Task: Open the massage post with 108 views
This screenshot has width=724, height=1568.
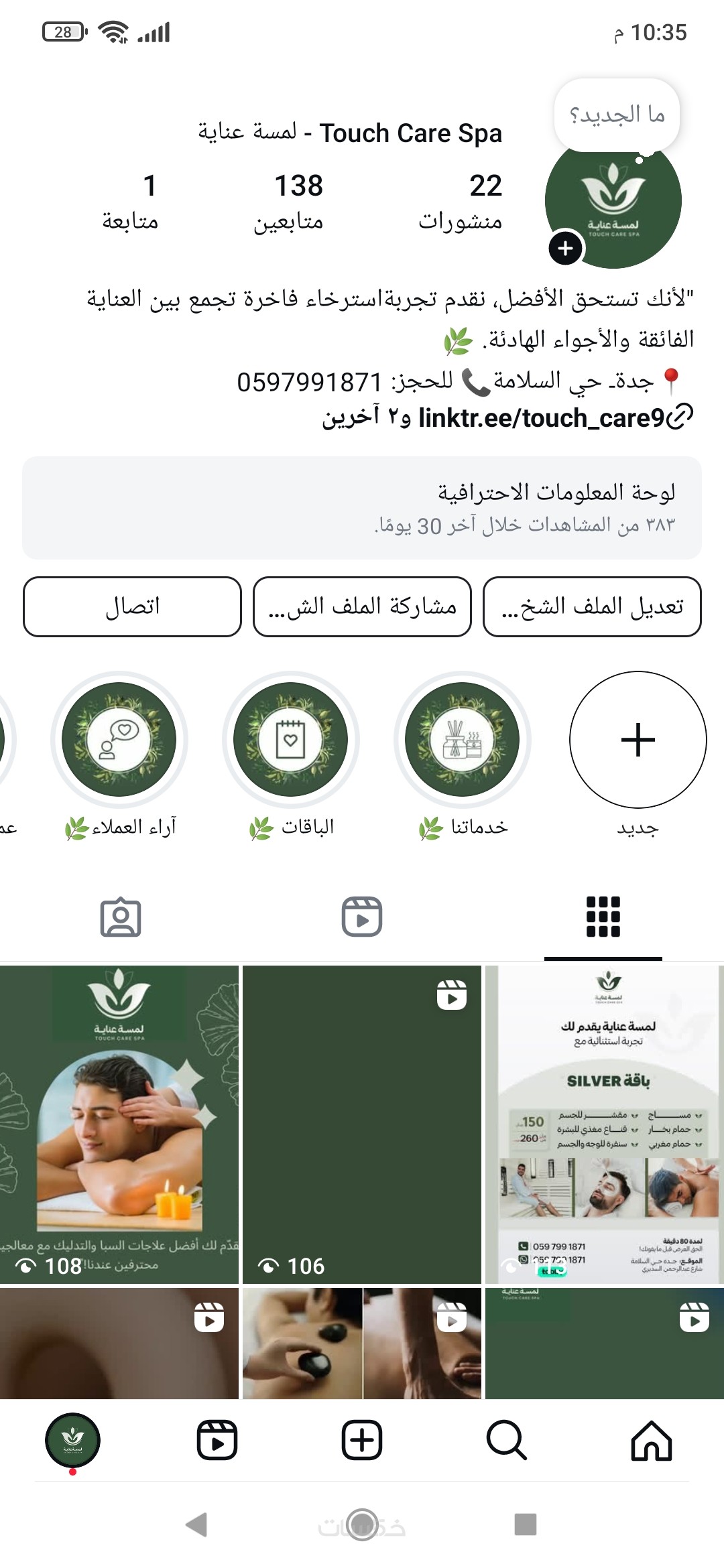Action: click(x=119, y=1124)
